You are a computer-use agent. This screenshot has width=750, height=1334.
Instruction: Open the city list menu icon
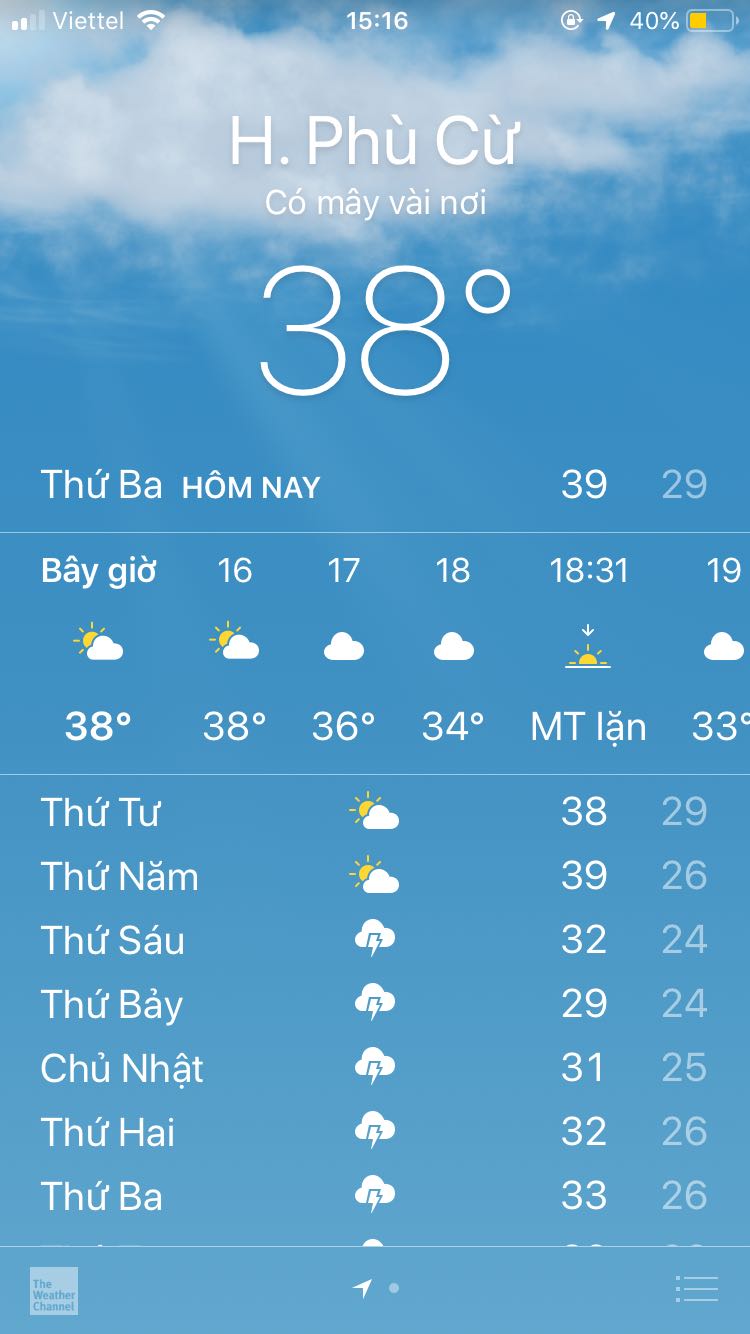(696, 1289)
